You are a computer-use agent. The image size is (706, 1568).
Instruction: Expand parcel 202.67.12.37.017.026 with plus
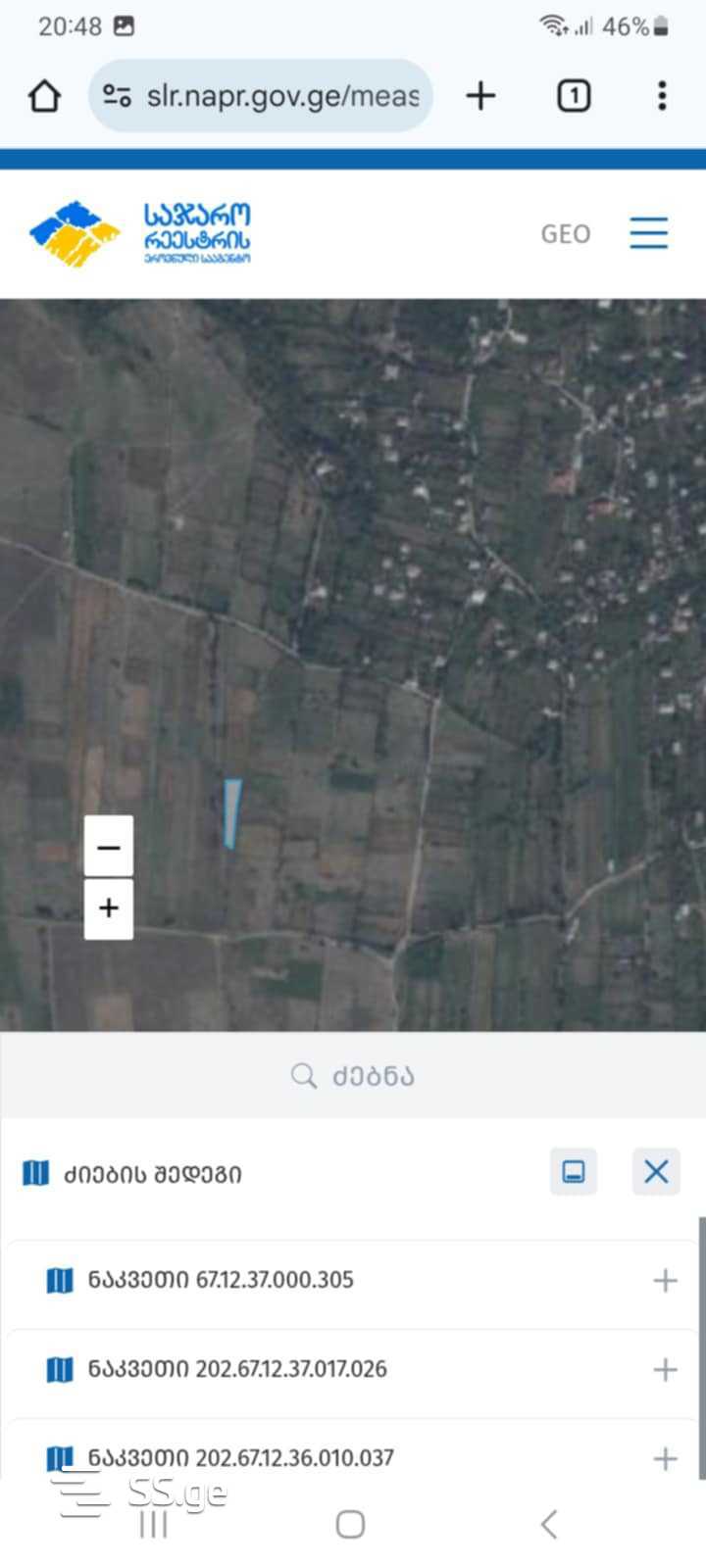665,1370
